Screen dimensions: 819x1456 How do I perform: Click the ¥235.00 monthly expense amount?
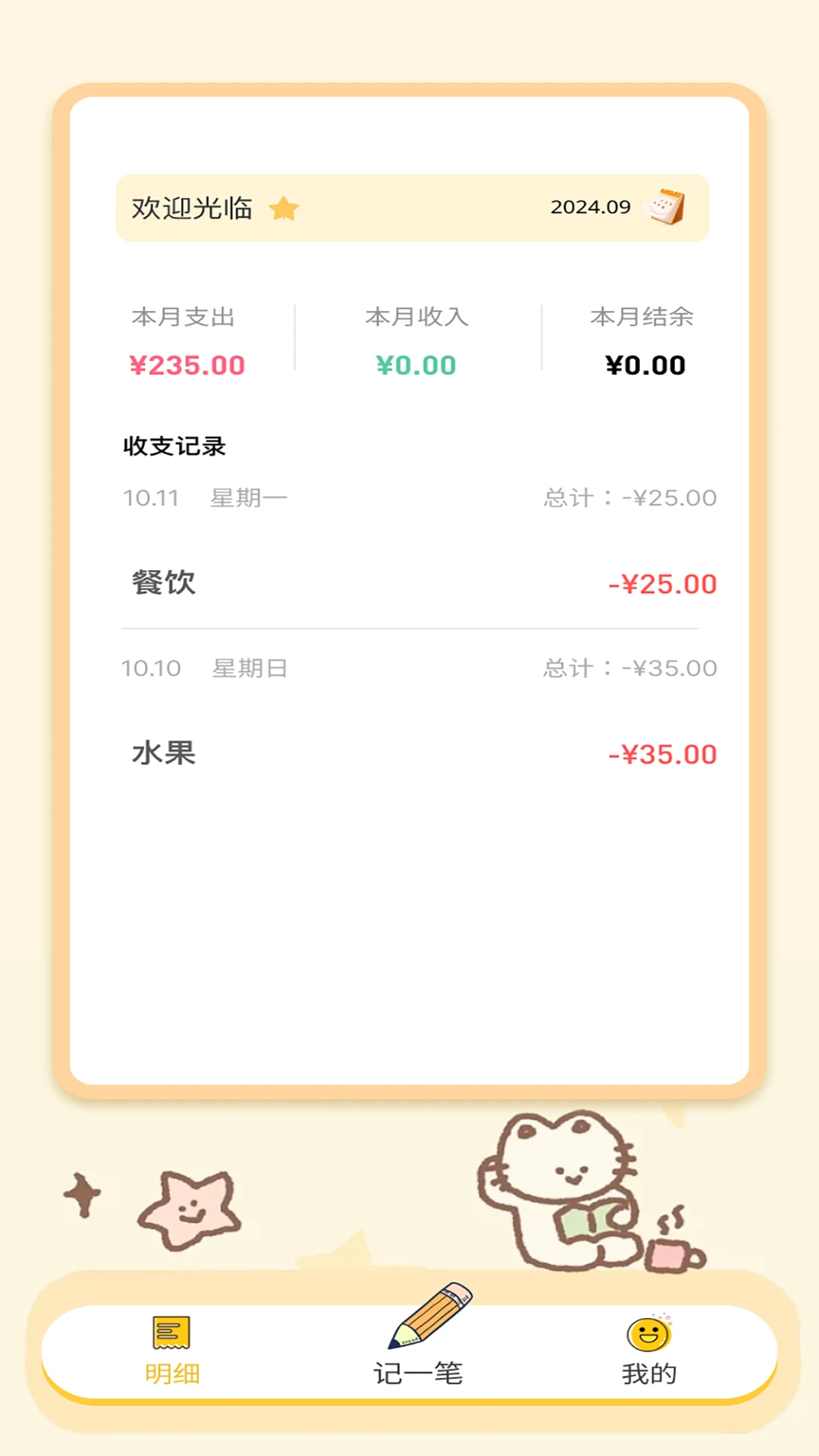[186, 365]
